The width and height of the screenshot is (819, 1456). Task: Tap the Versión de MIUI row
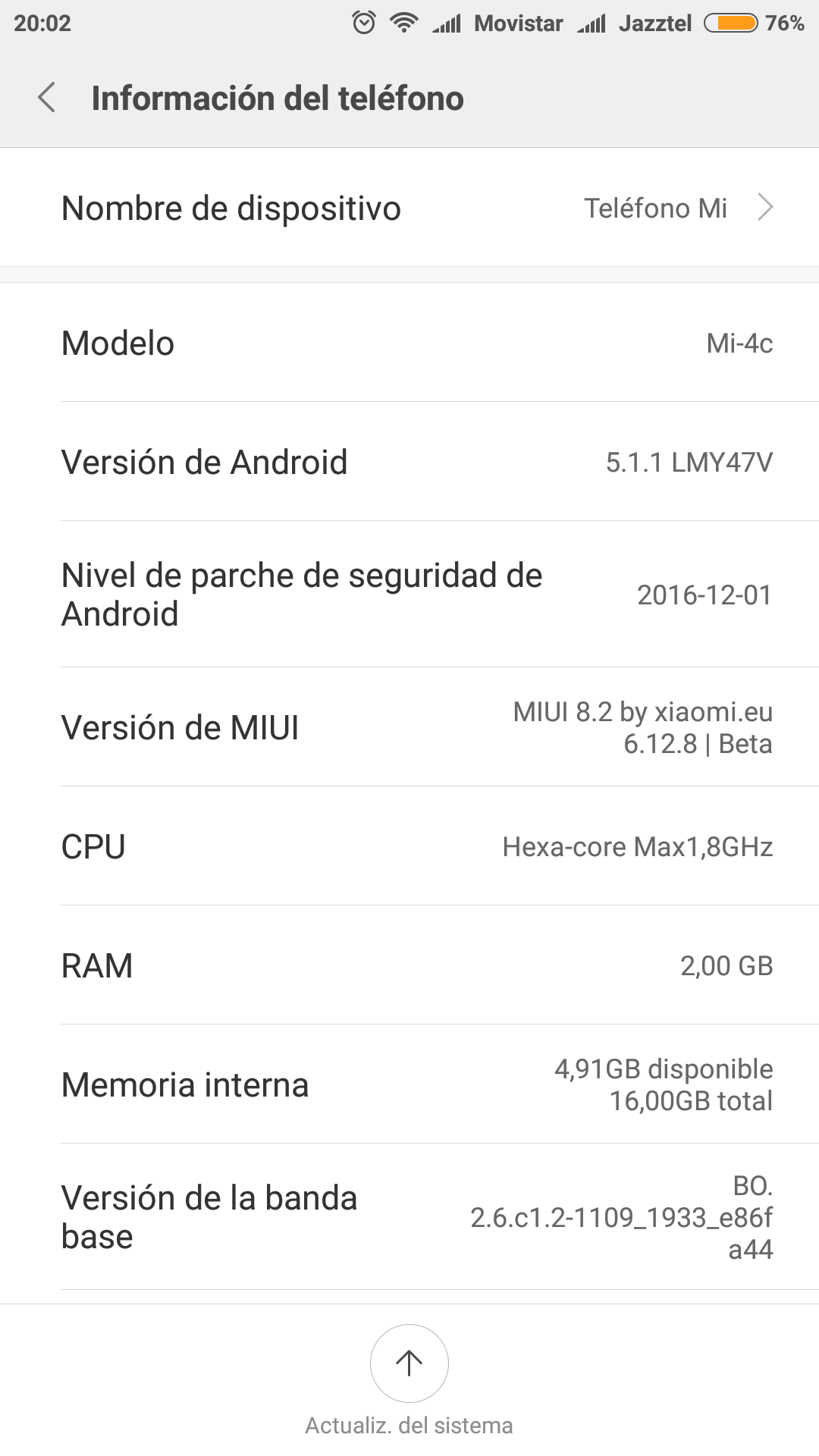click(409, 727)
